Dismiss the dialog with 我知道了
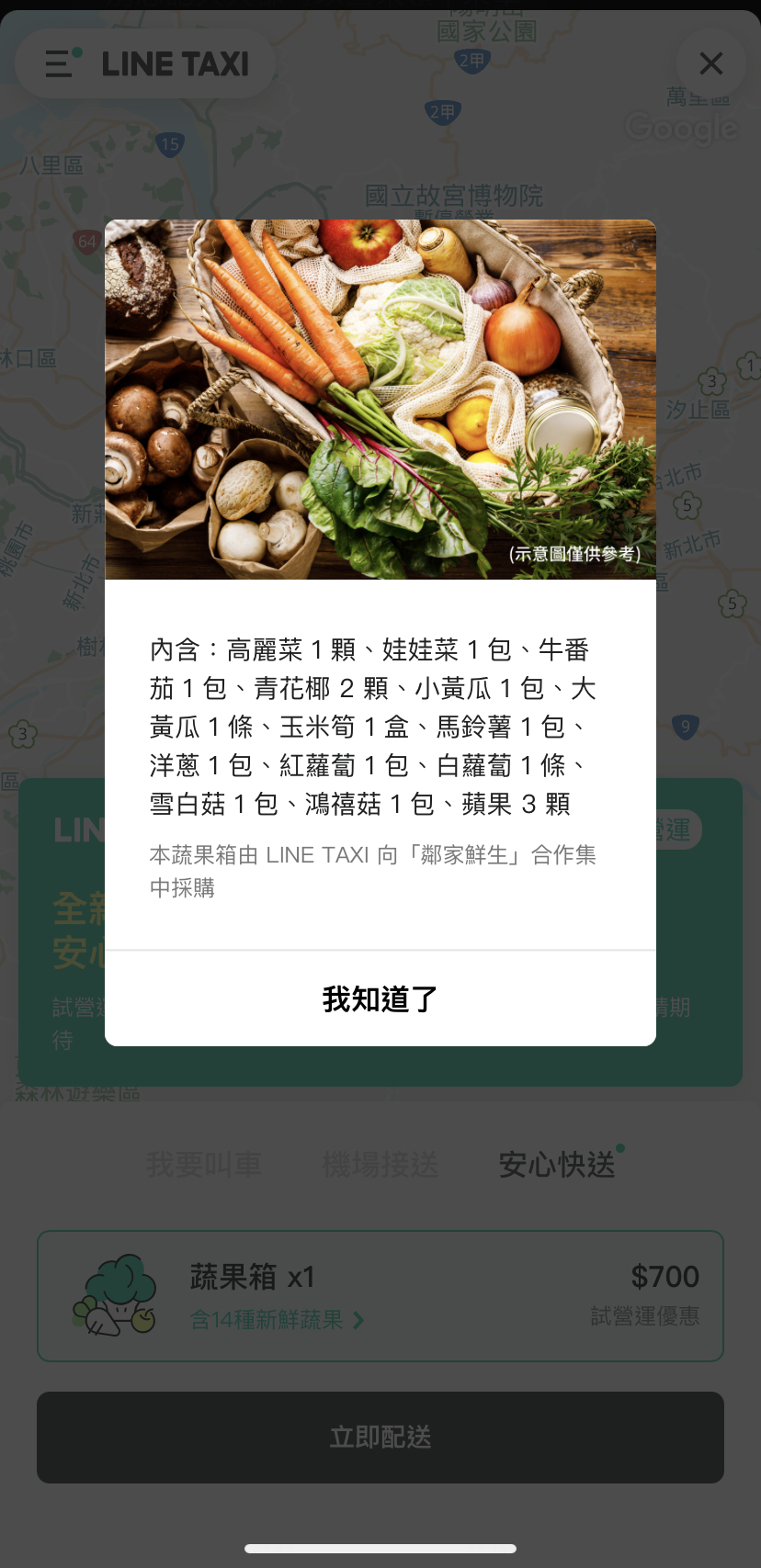Viewport: 761px width, 1568px height. click(380, 998)
